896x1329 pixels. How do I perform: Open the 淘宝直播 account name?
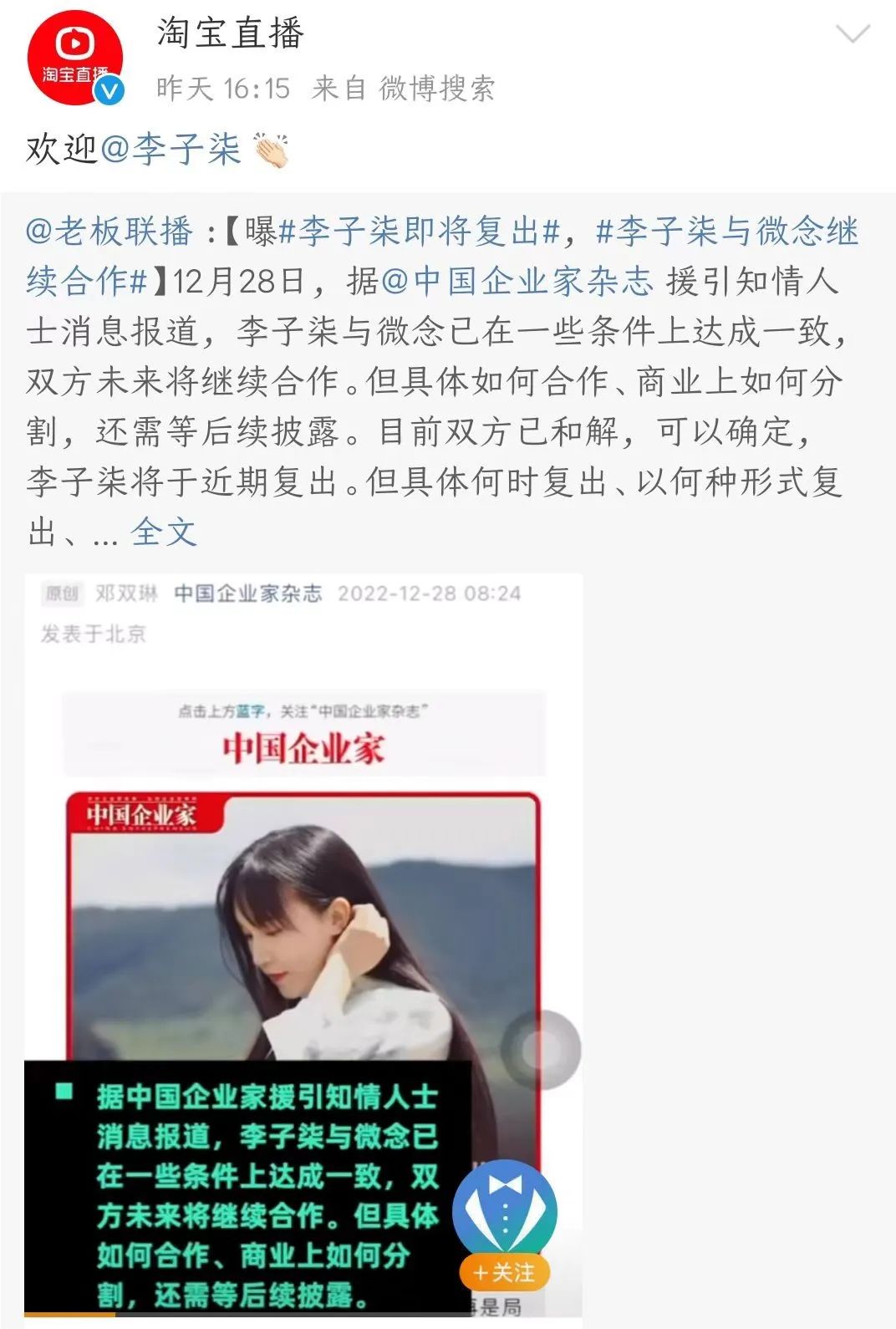pos(230,33)
